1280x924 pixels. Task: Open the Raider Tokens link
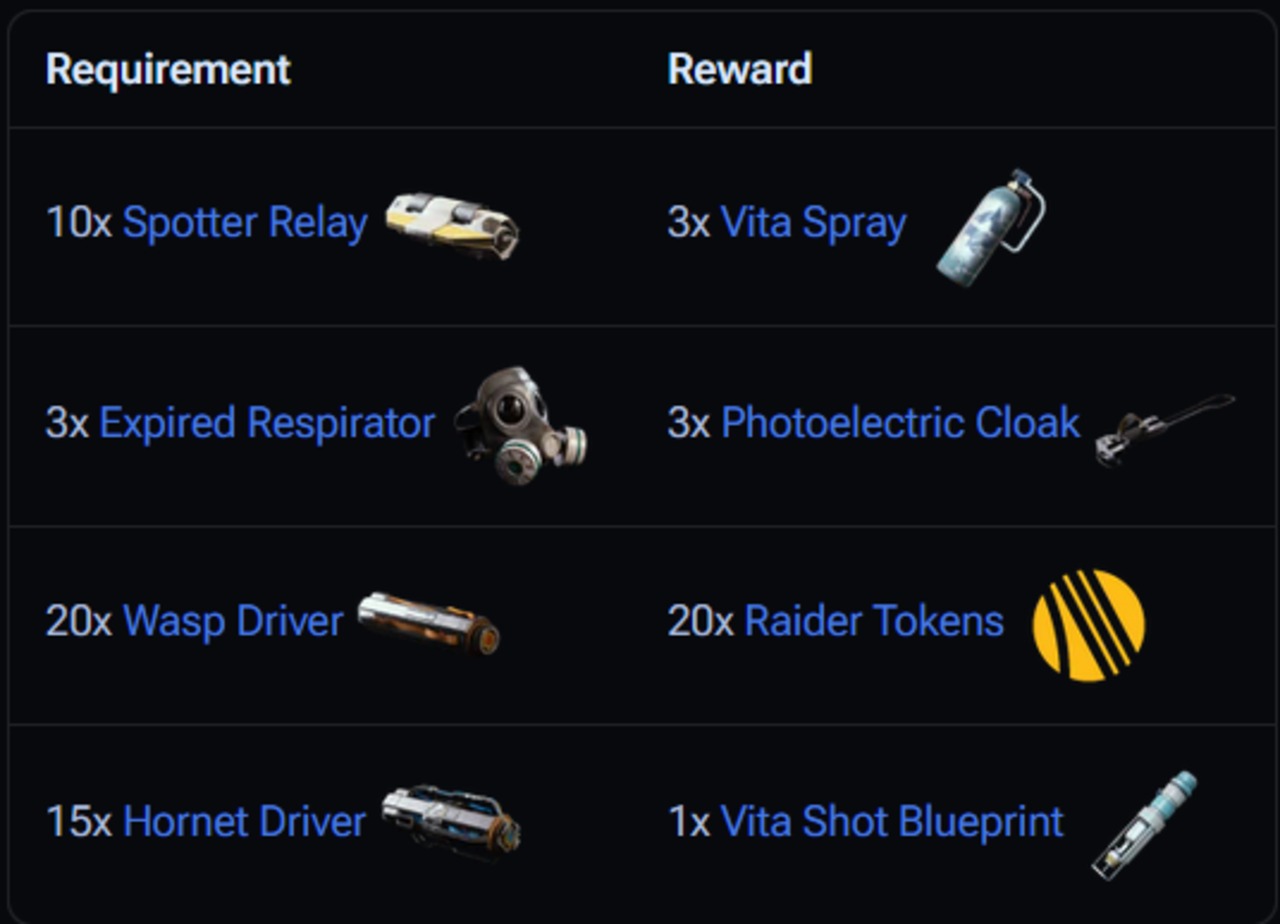coord(873,621)
